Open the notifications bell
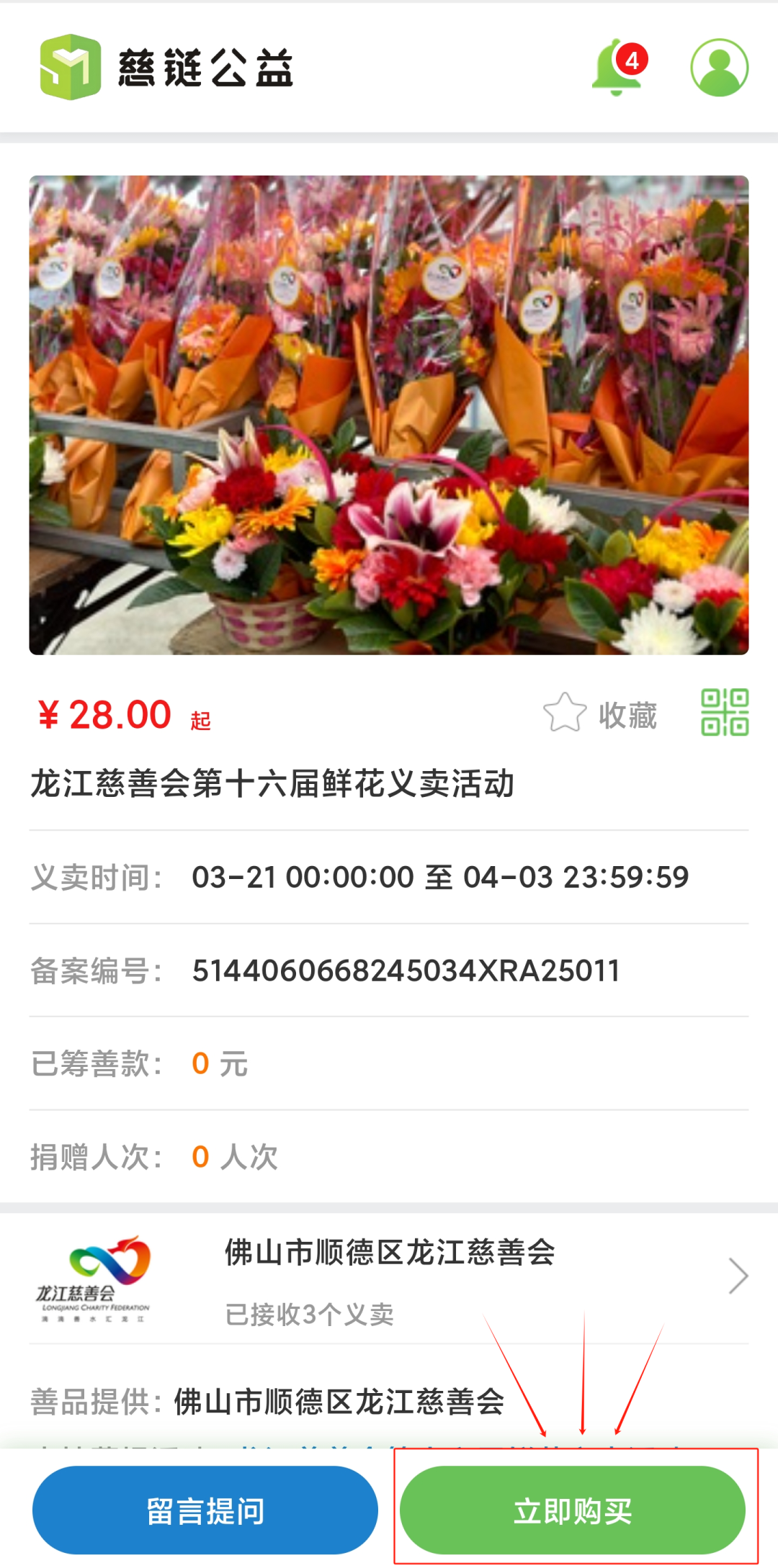The image size is (778, 1568). (x=617, y=68)
